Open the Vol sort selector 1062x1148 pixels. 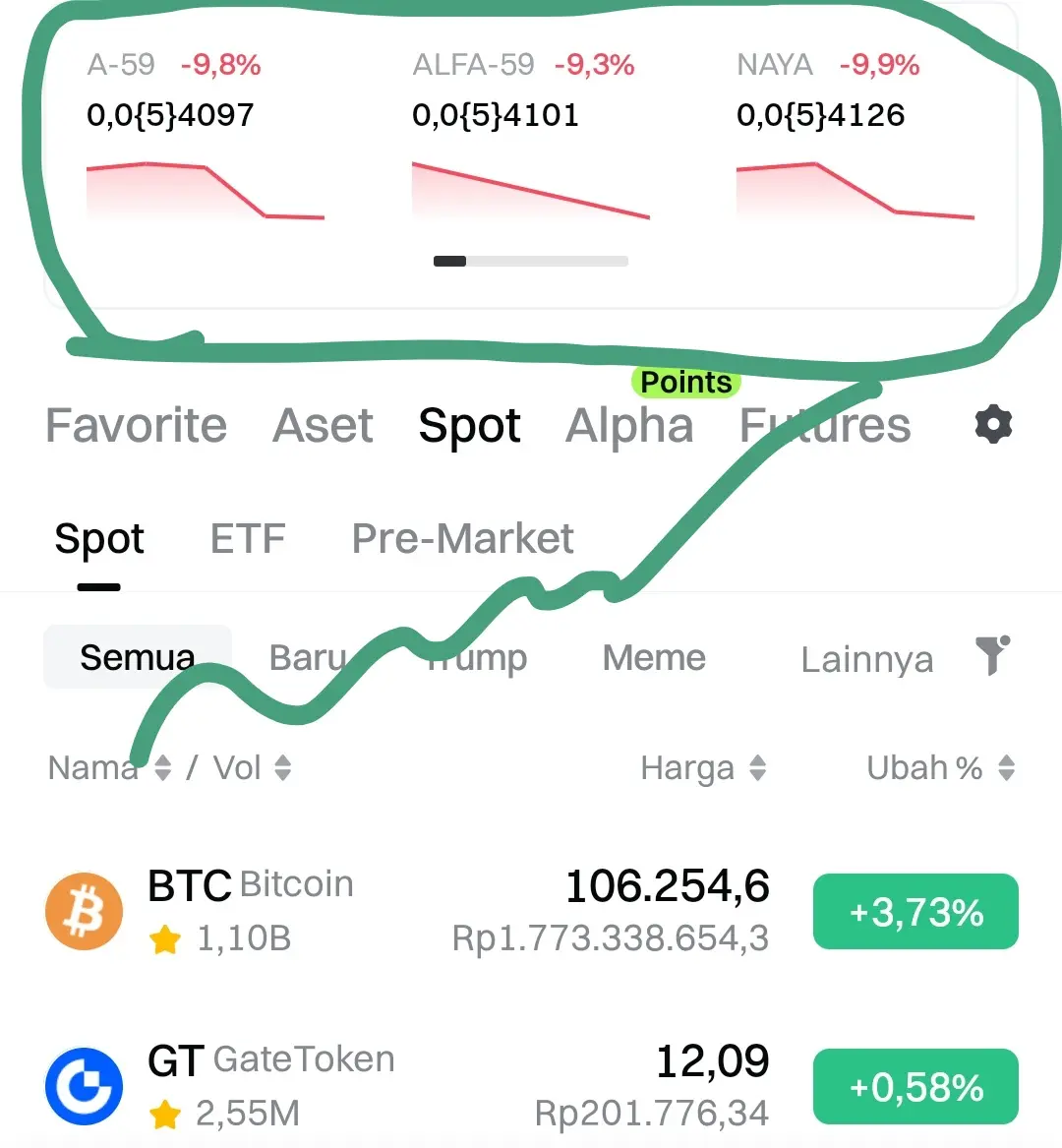pos(284,767)
